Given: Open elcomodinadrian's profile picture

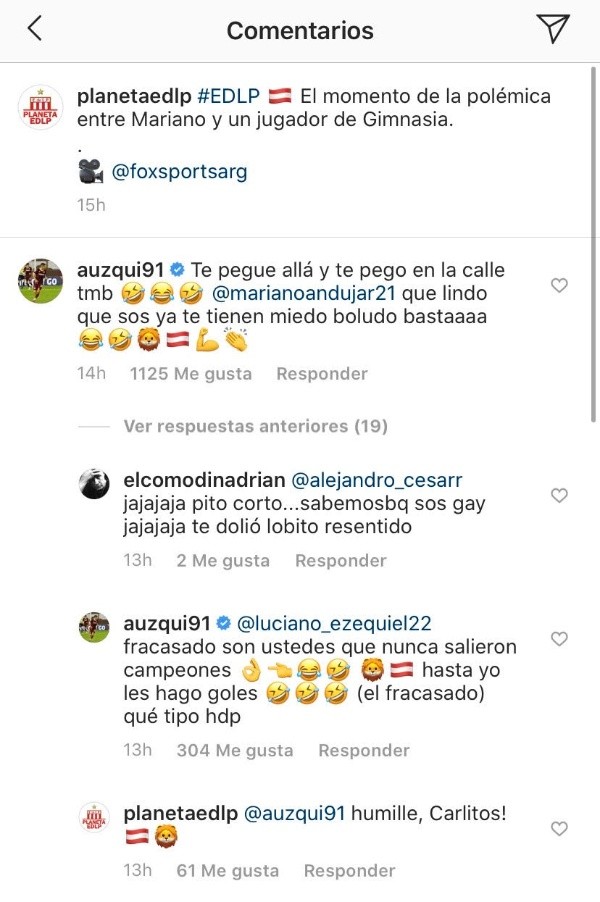Looking at the screenshot, I should click(x=94, y=483).
